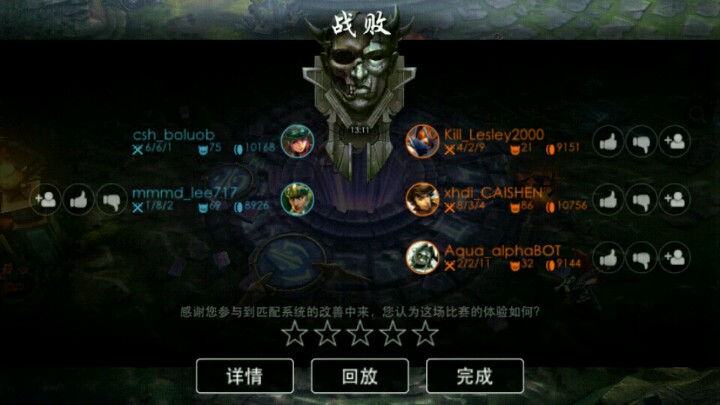Add mmmd_lee717 as friend
The height and width of the screenshot is (405, 720).
[x=44, y=199]
